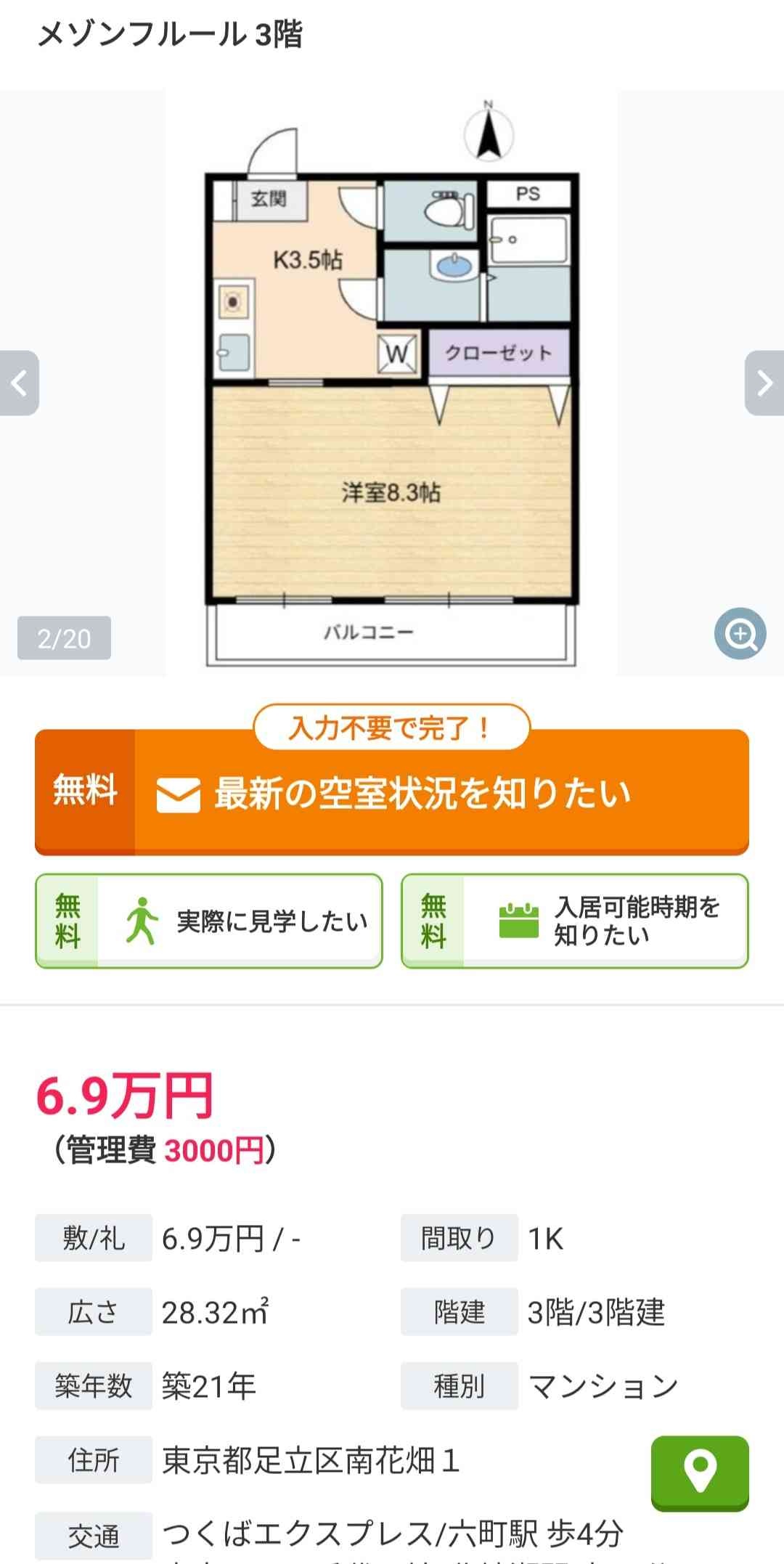Ask move-in date via 入居可能時期を知りたい
Viewport: 784px width, 1564px height.
pyautogui.click(x=575, y=921)
